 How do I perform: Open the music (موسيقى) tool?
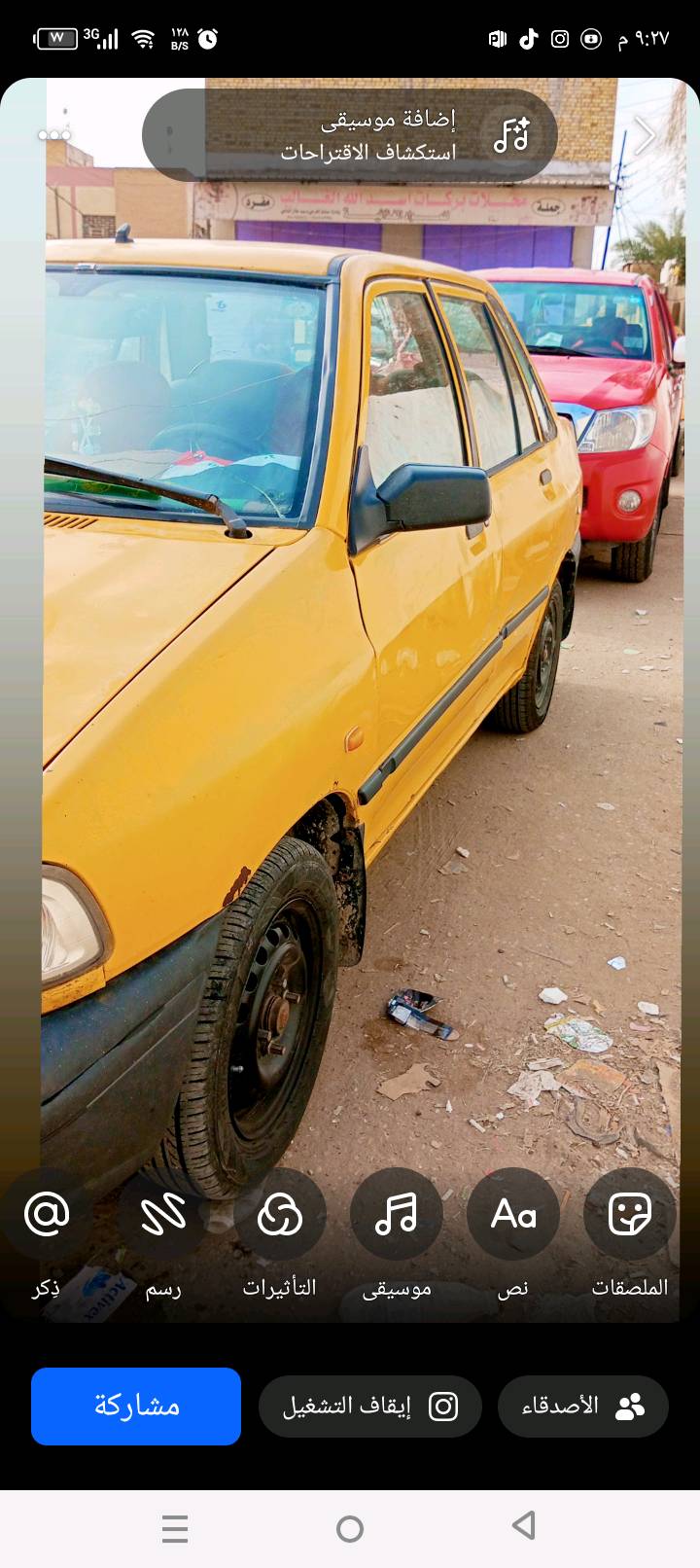[397, 1215]
